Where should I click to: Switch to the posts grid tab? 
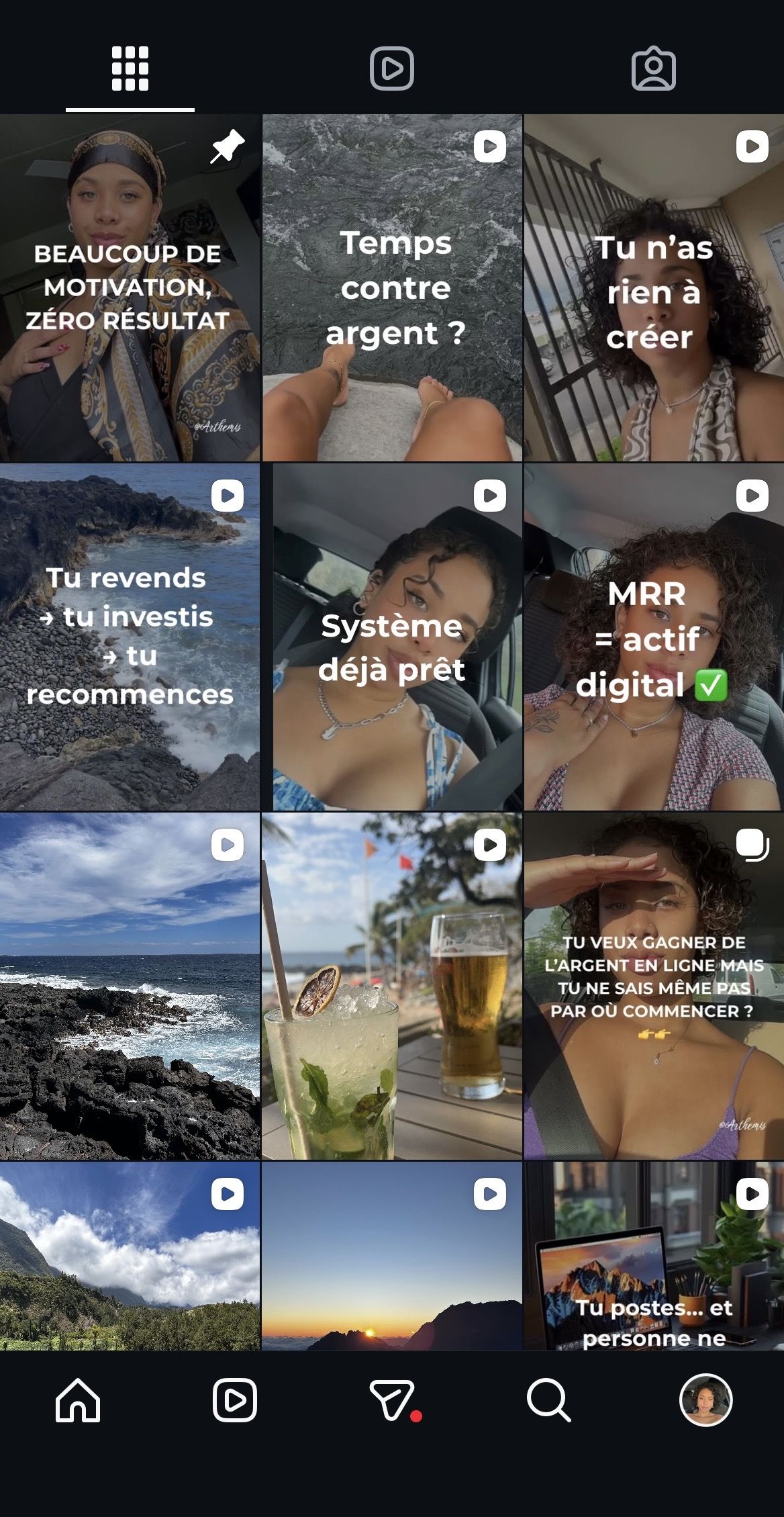click(x=130, y=68)
